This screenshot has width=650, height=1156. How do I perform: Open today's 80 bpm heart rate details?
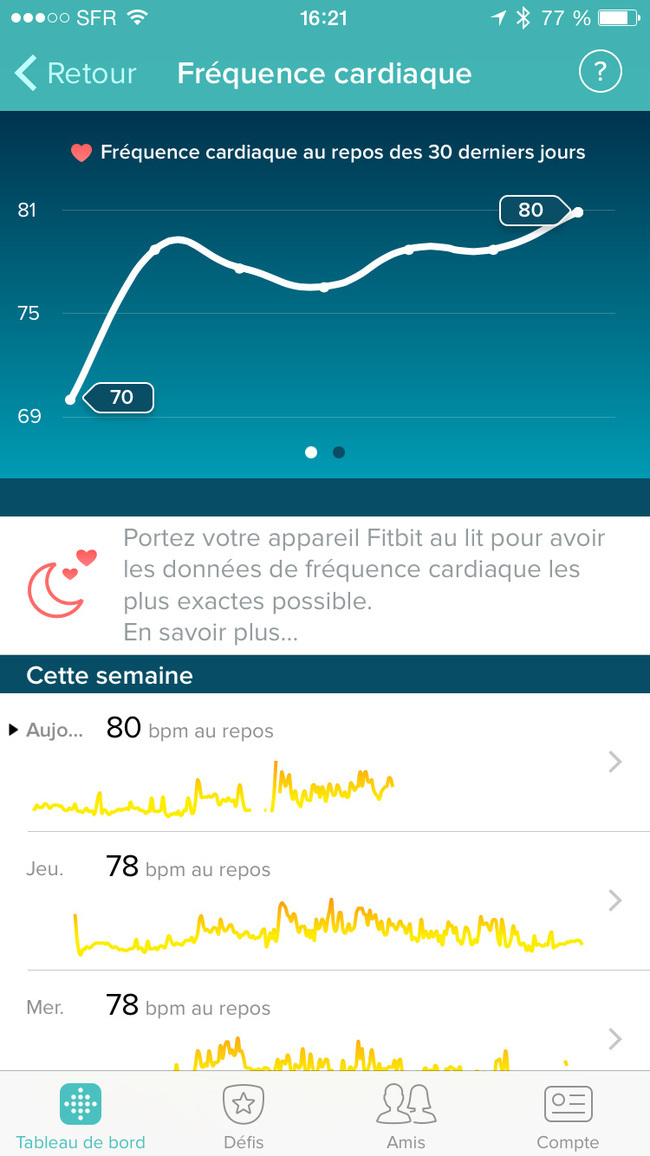[325, 762]
